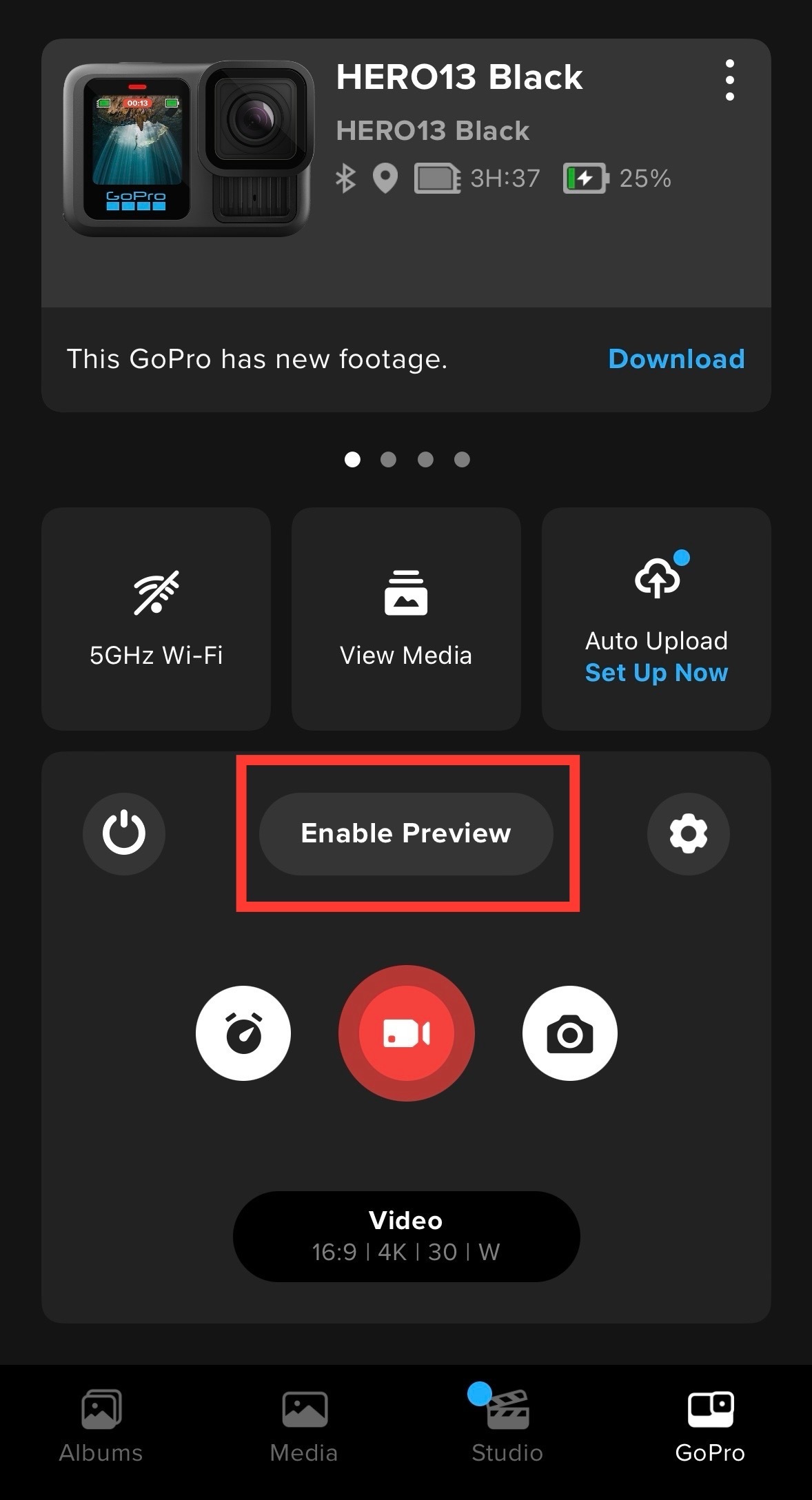The image size is (812, 1500).
Task: Tap Set Up Now for Auto Upload
Action: pyautogui.click(x=656, y=672)
